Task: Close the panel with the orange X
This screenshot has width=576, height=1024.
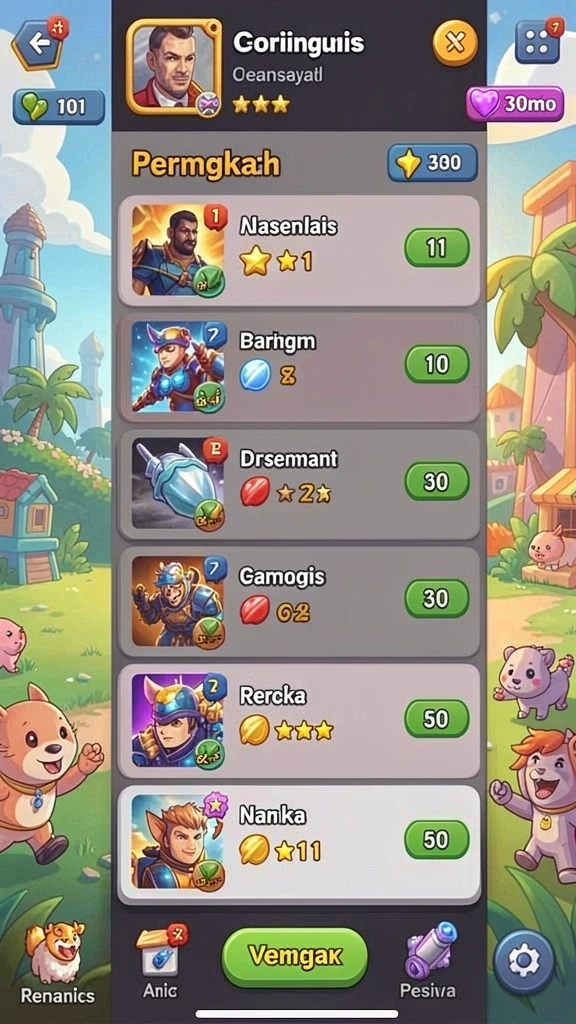Action: click(455, 43)
